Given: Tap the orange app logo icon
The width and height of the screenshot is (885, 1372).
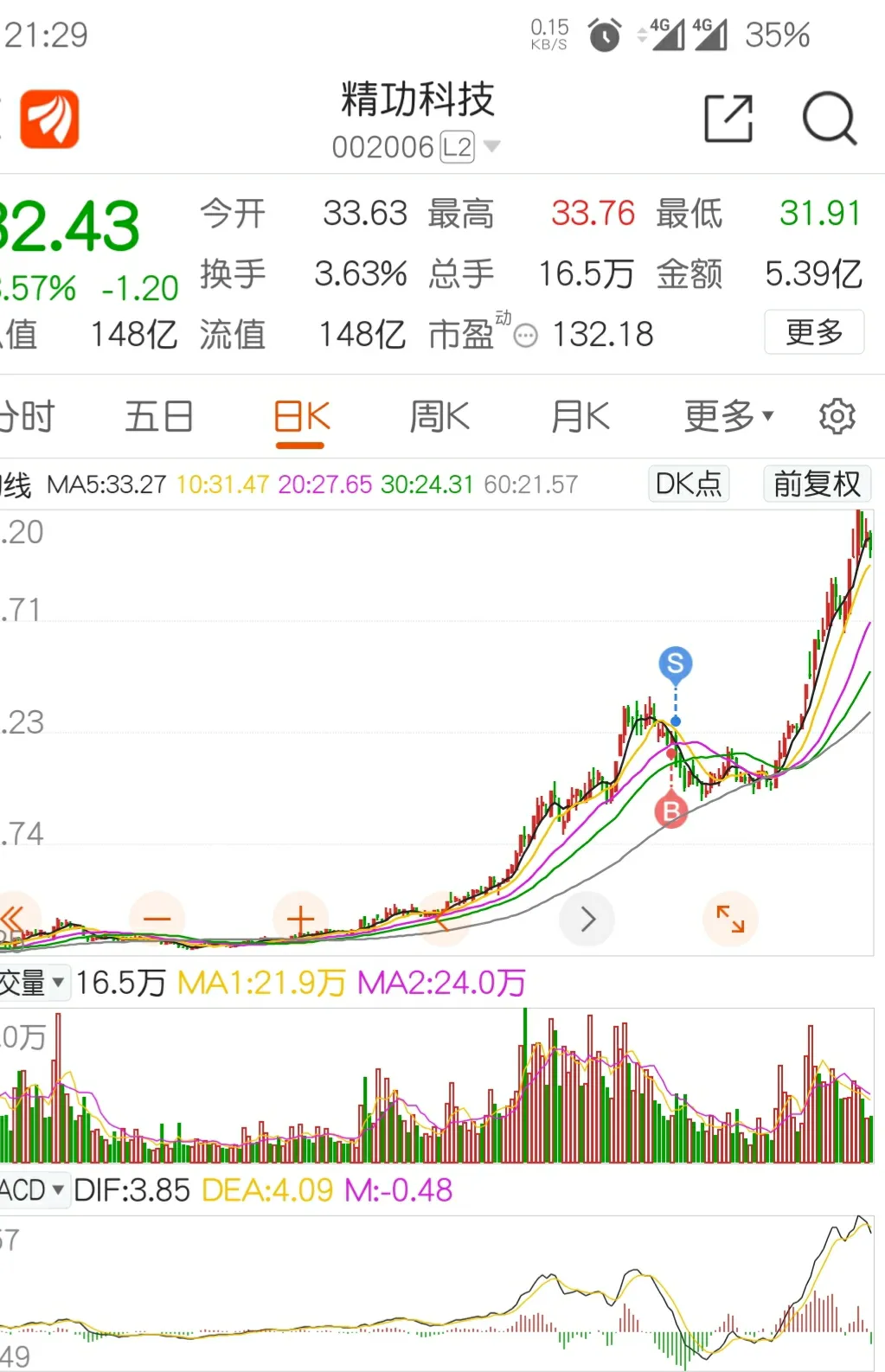Looking at the screenshot, I should pyautogui.click(x=50, y=119).
